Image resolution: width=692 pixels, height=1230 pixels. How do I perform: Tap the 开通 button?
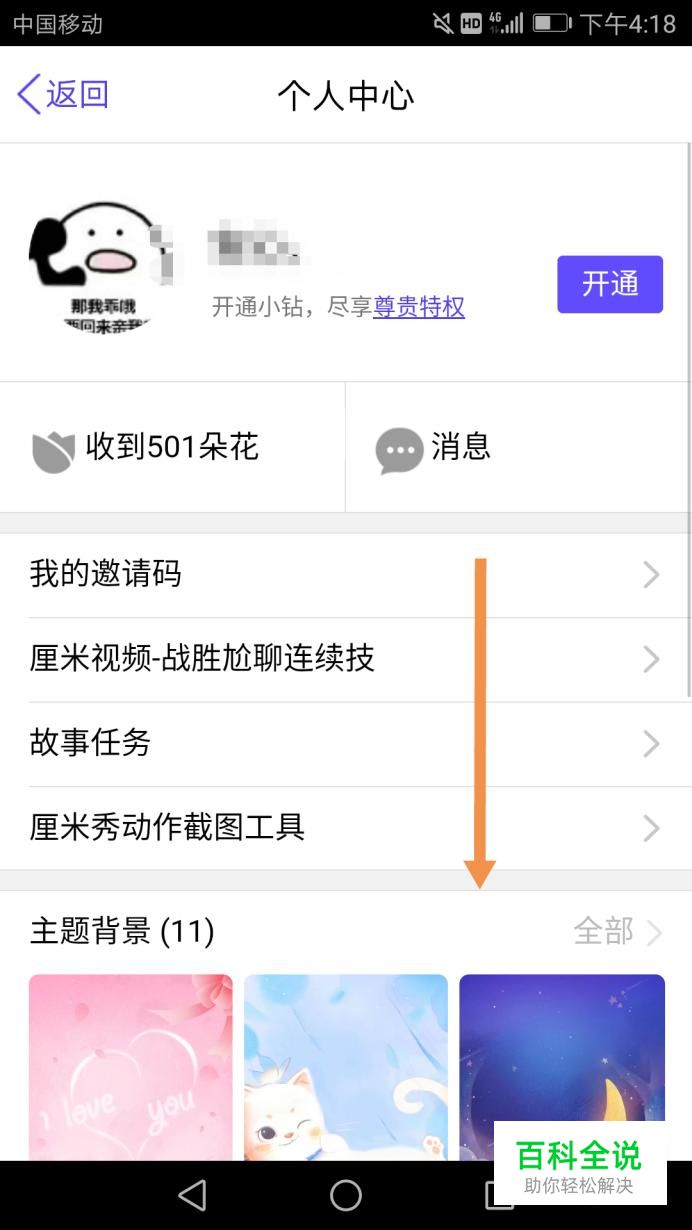coord(610,284)
